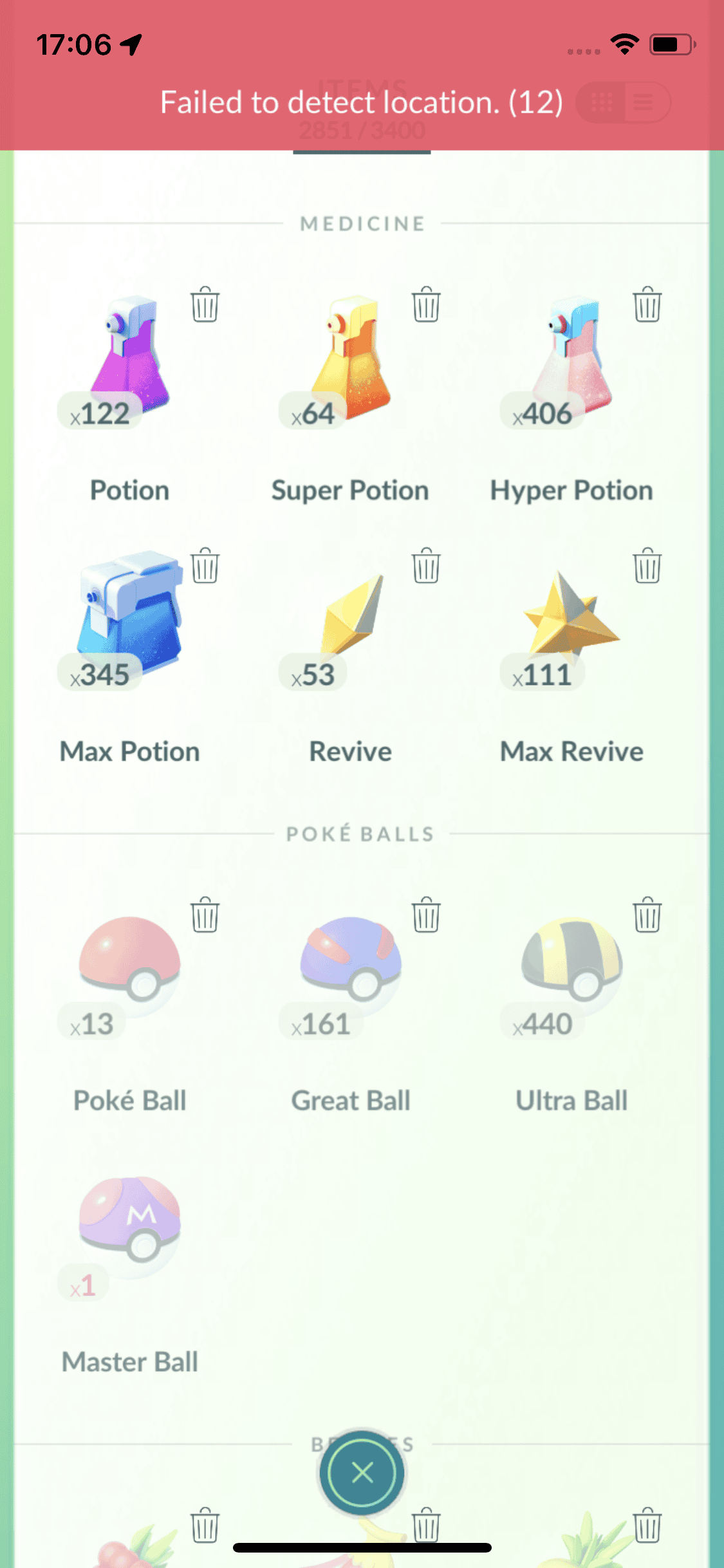Discard Super Potion using its trash icon

(x=426, y=304)
